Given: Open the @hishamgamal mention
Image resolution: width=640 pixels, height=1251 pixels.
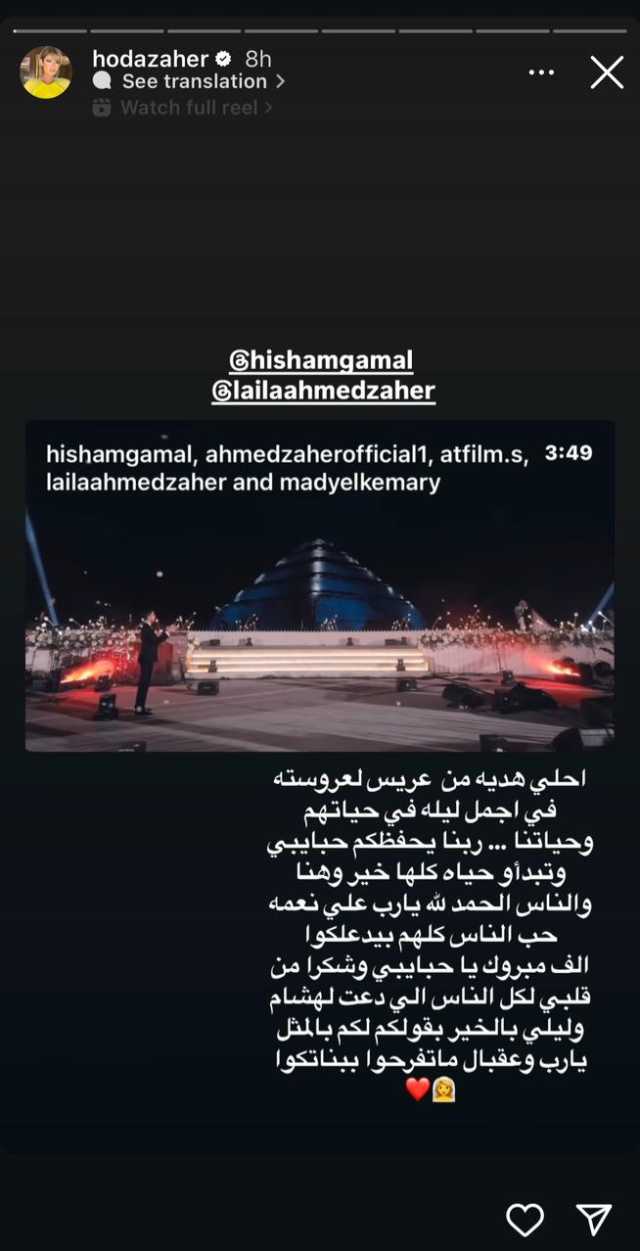Looking at the screenshot, I should 321,360.
